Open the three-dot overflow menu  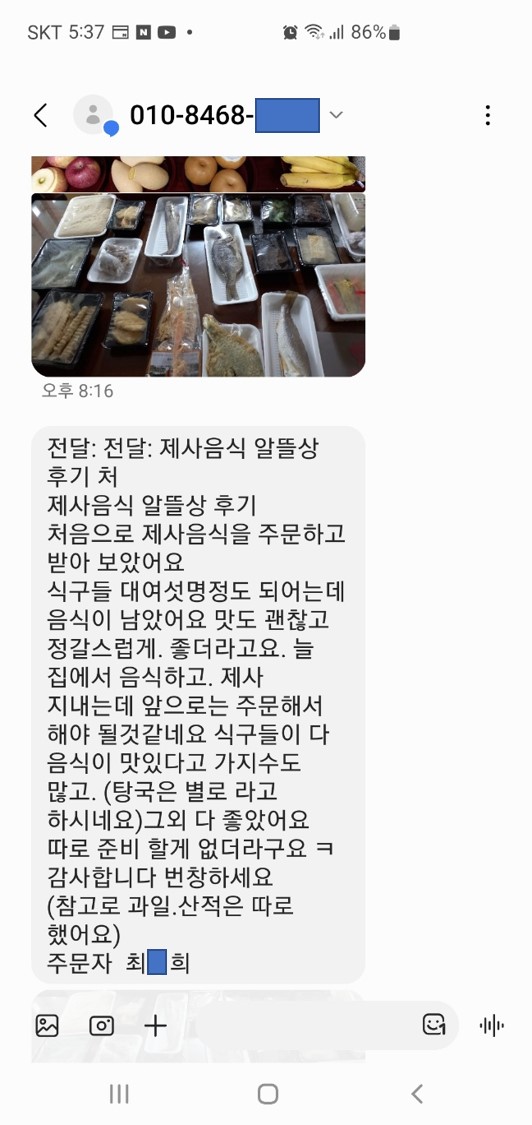tap(487, 116)
